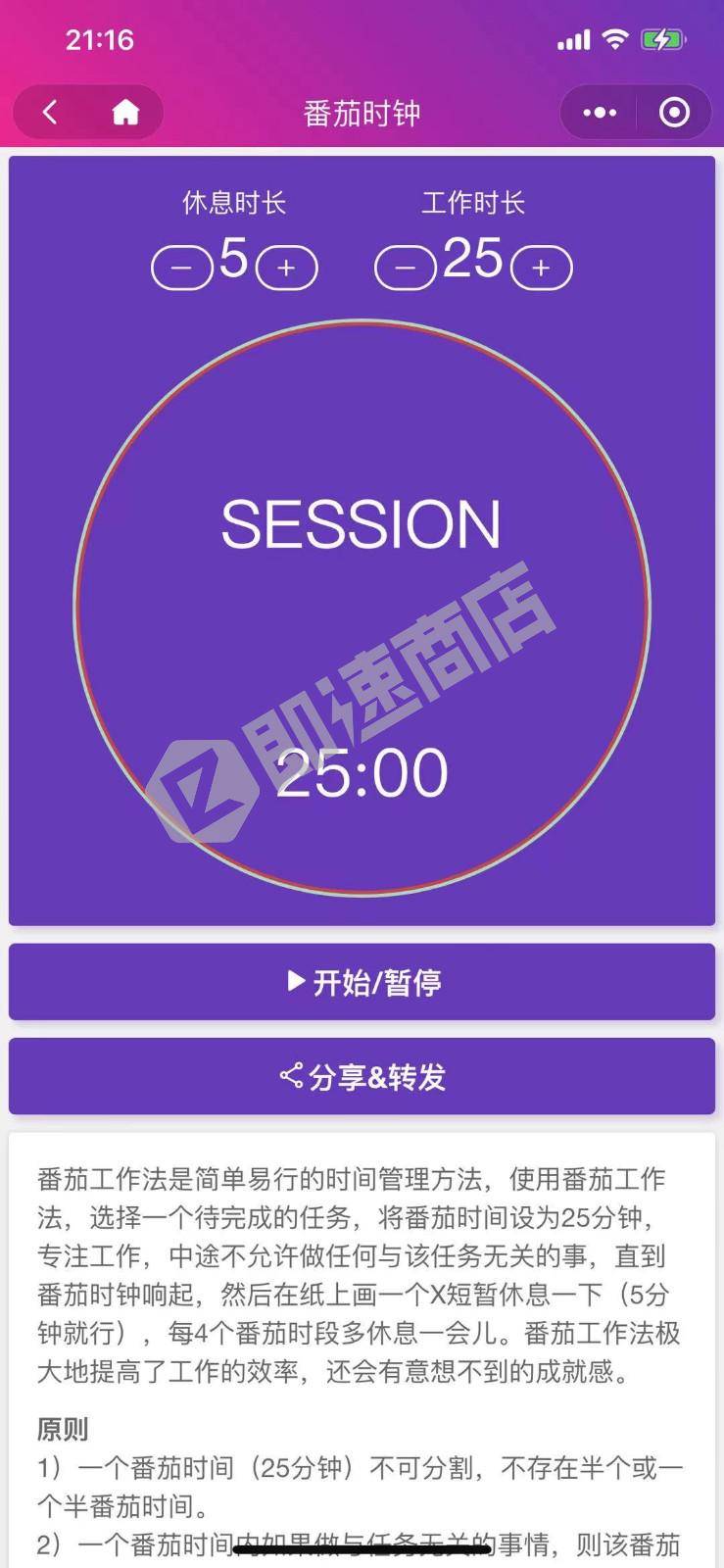This screenshot has height=1568, width=724.
Task: Increase the 休息时长 break duration
Action: (286, 268)
